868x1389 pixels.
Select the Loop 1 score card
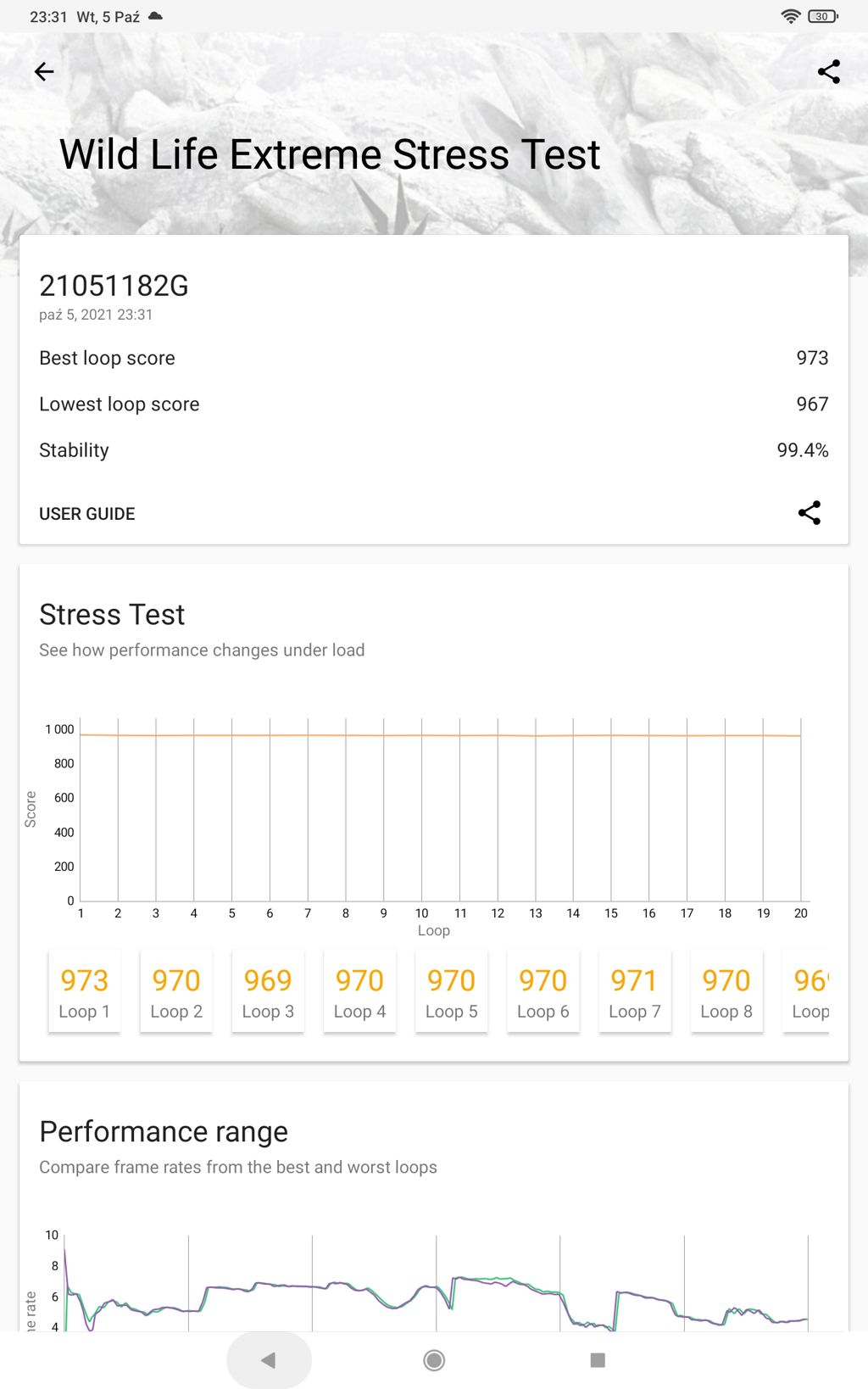tap(85, 992)
